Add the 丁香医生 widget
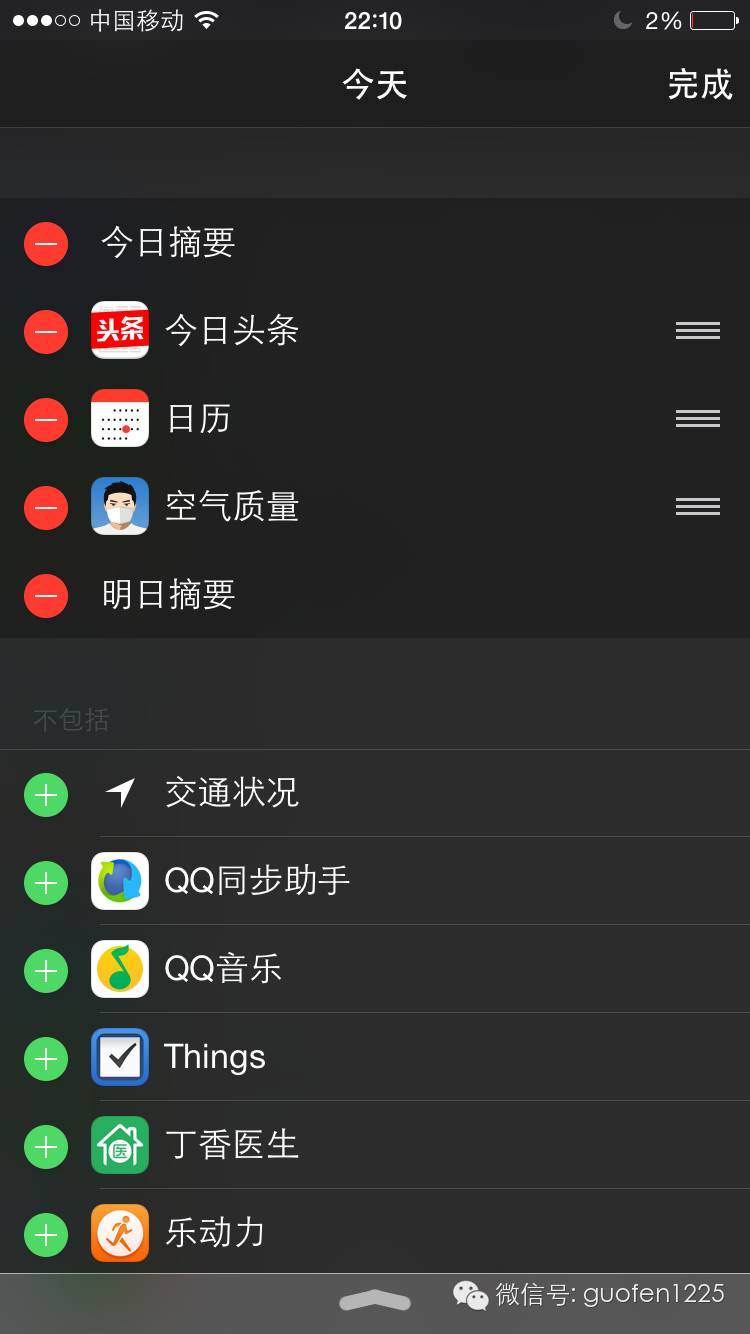The image size is (750, 1334). coord(46,1147)
